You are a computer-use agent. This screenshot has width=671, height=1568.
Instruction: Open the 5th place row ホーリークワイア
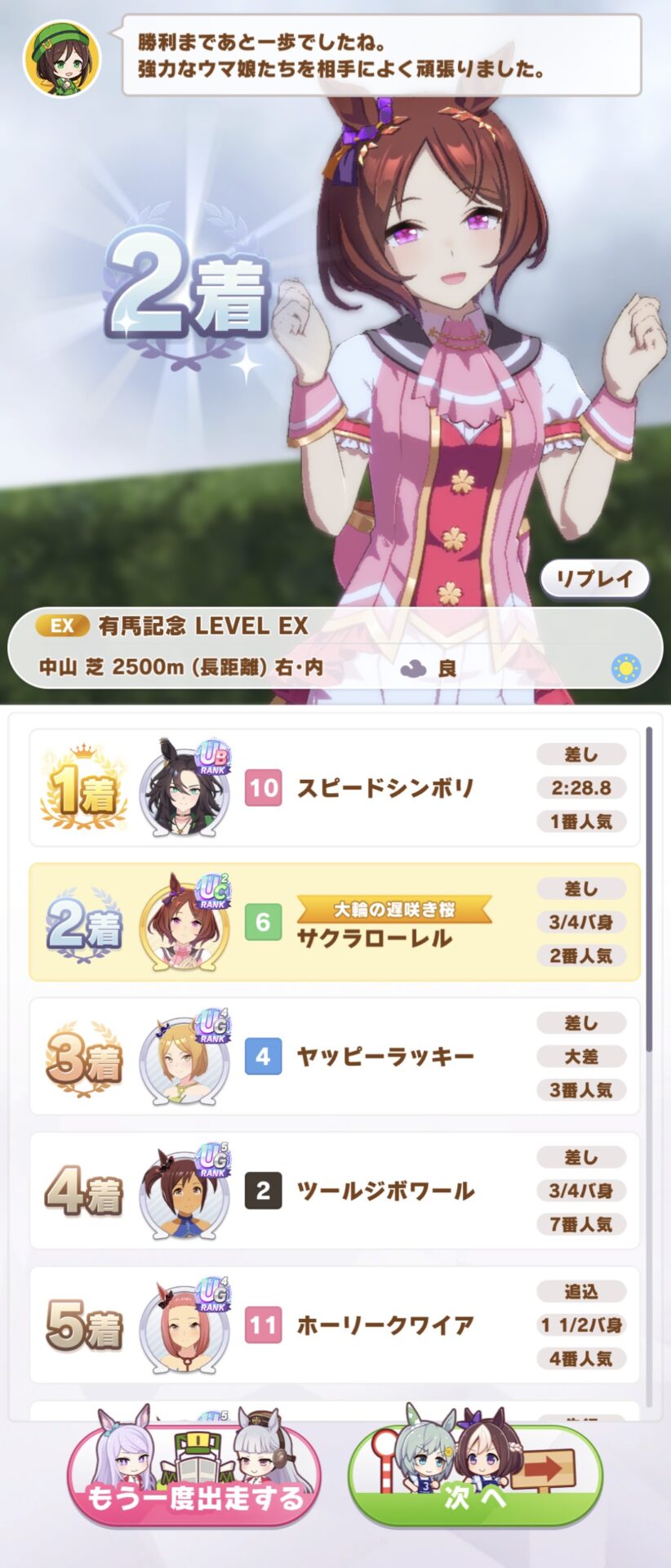pos(335,1325)
